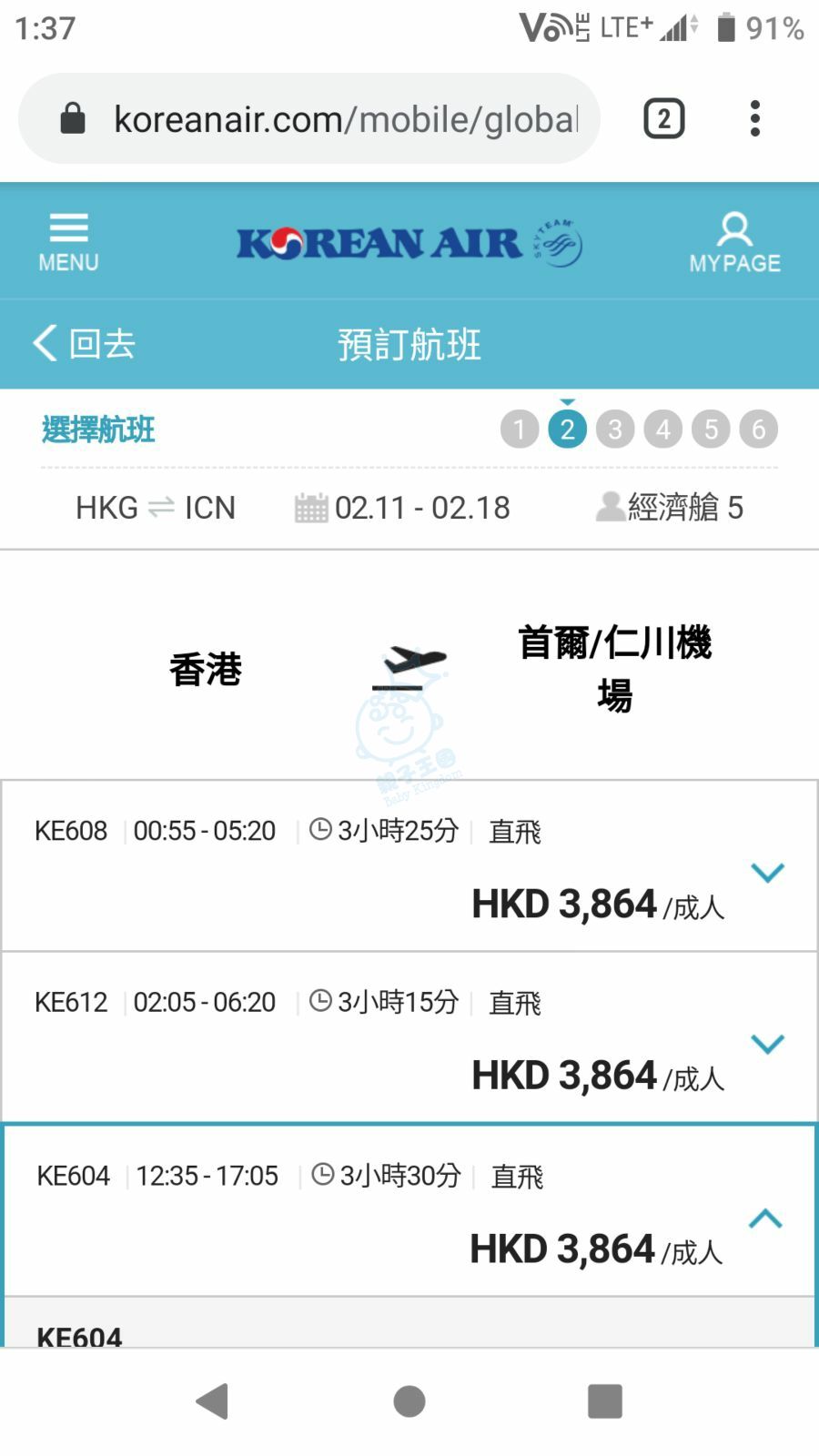Open the browser tab switcher
This screenshot has height=1456, width=819.
[x=663, y=119]
